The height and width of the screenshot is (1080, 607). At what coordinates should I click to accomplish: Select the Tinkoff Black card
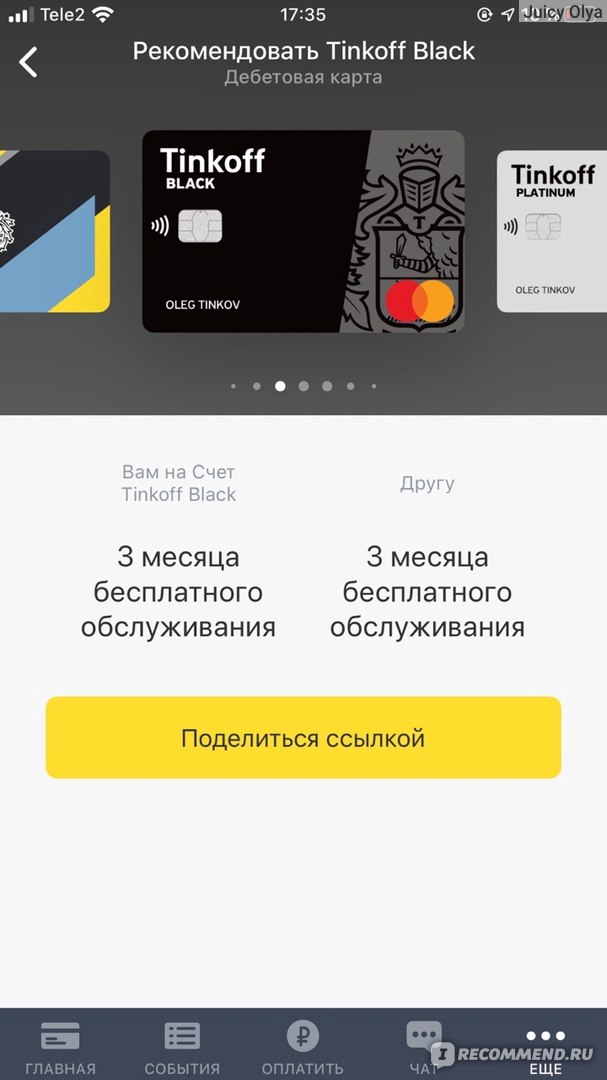(x=303, y=231)
